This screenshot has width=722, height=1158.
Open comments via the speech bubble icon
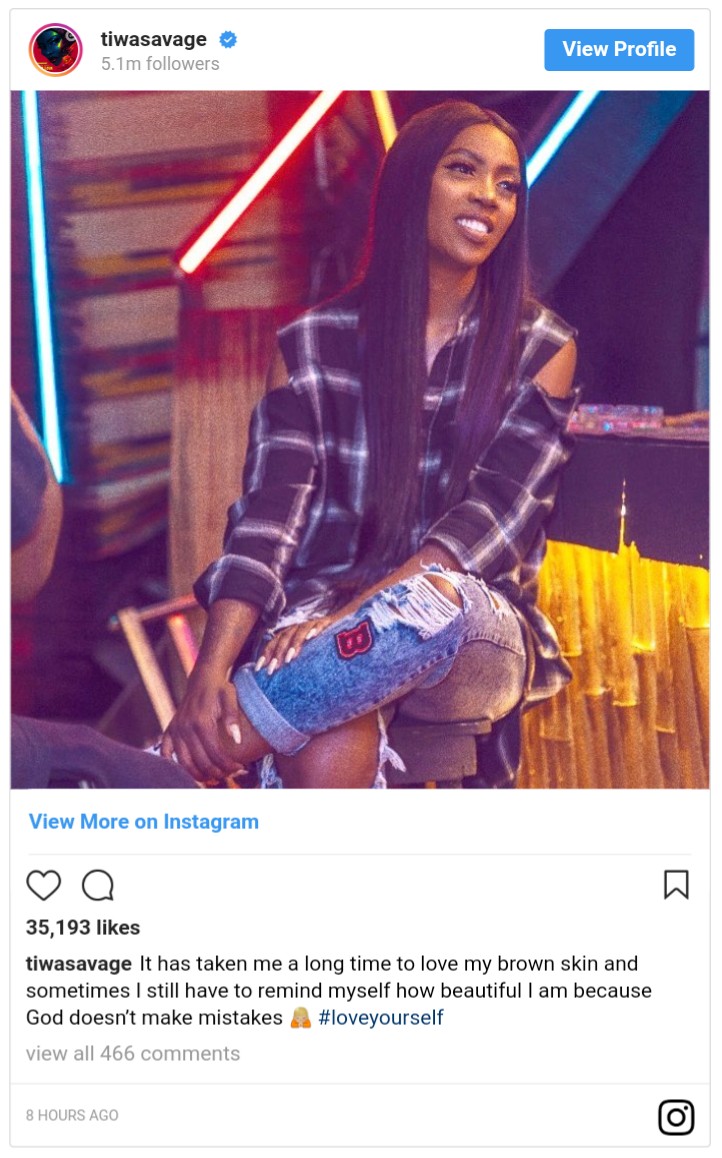coord(97,885)
